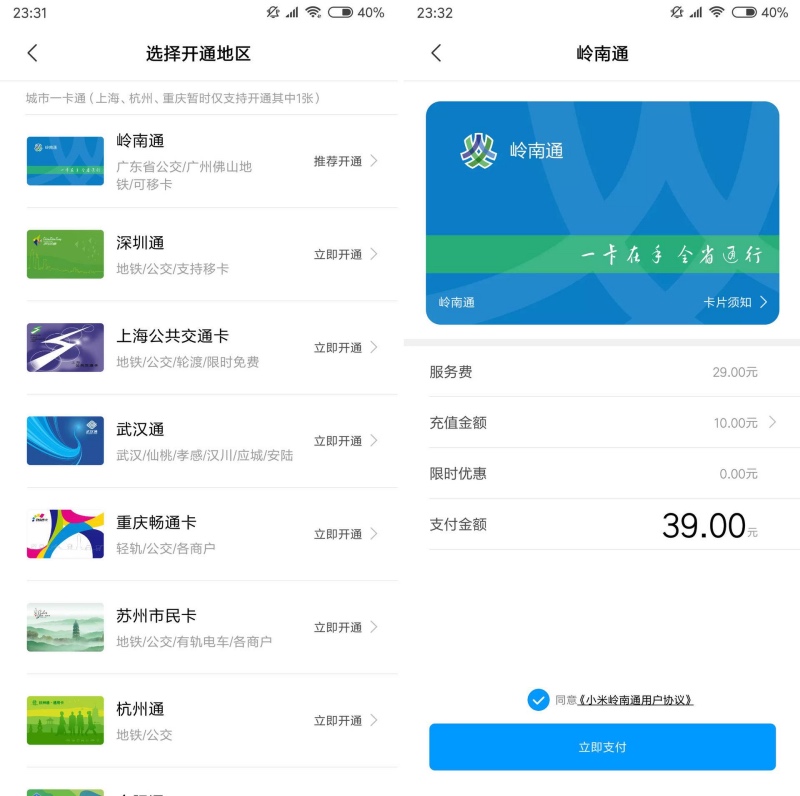View 卡片须知 card notice
800x796 pixels.
(735, 302)
